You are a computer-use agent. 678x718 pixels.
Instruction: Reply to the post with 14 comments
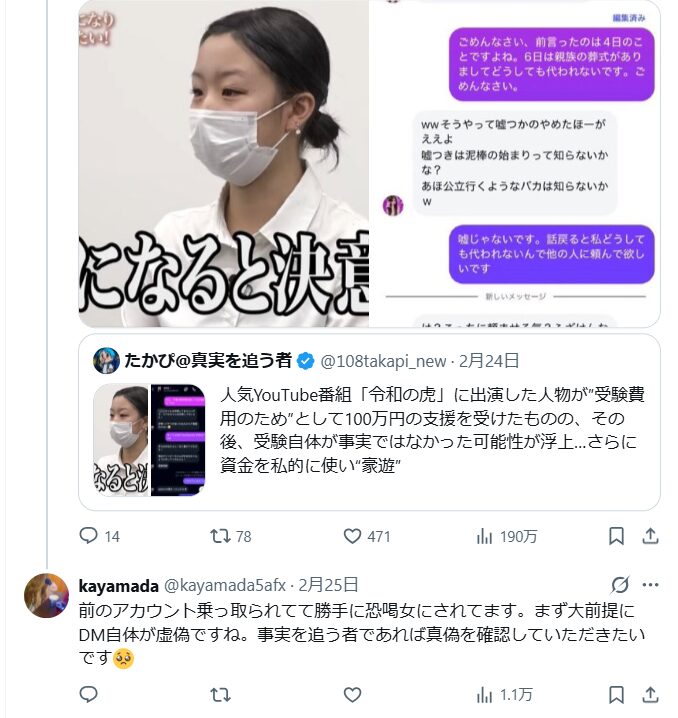(x=89, y=536)
